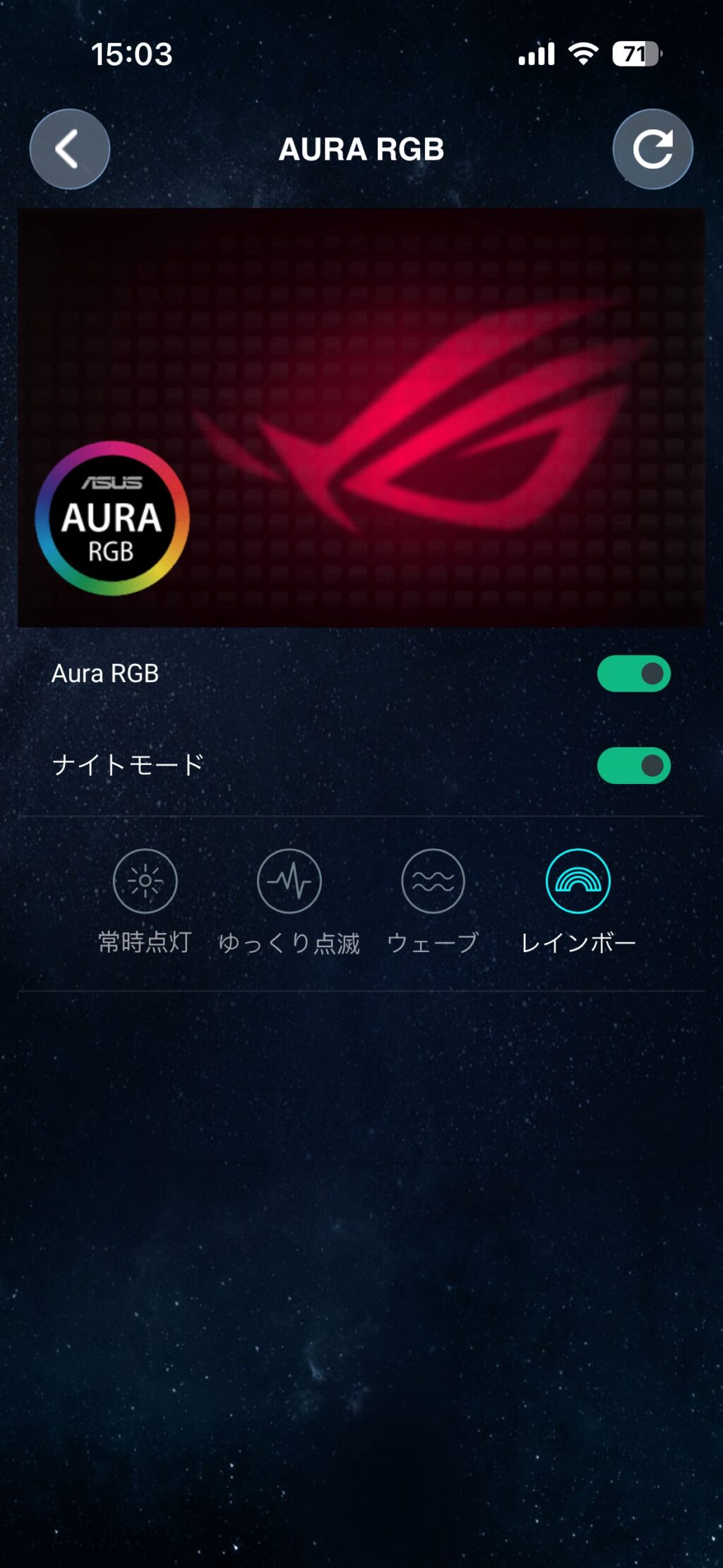This screenshot has height=1568, width=723.
Task: Select the レインボー effect
Action: (578, 881)
